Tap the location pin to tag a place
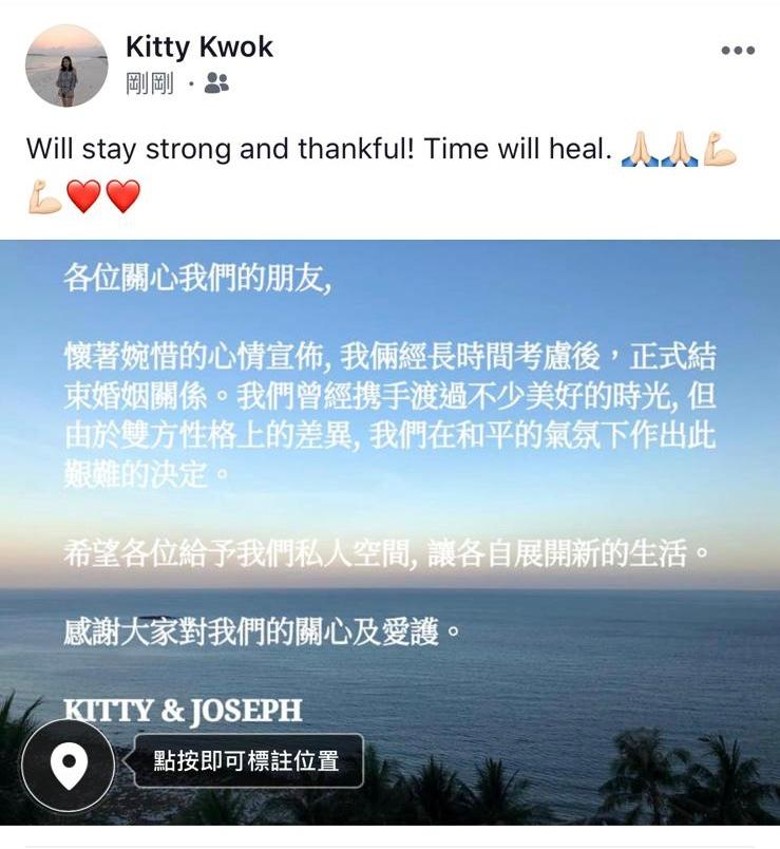The width and height of the screenshot is (780, 849). (68, 766)
